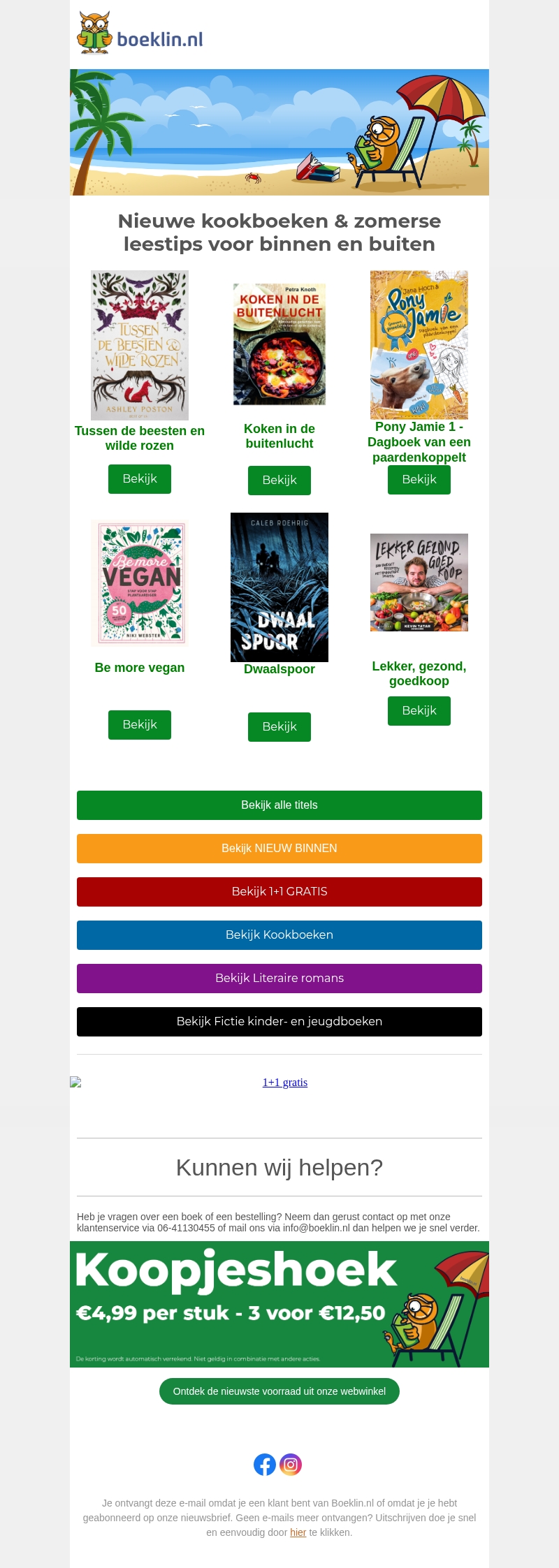This screenshot has height=1568, width=559.
Task: Open Bekijk NIEUW BINNEN
Action: coord(279,849)
